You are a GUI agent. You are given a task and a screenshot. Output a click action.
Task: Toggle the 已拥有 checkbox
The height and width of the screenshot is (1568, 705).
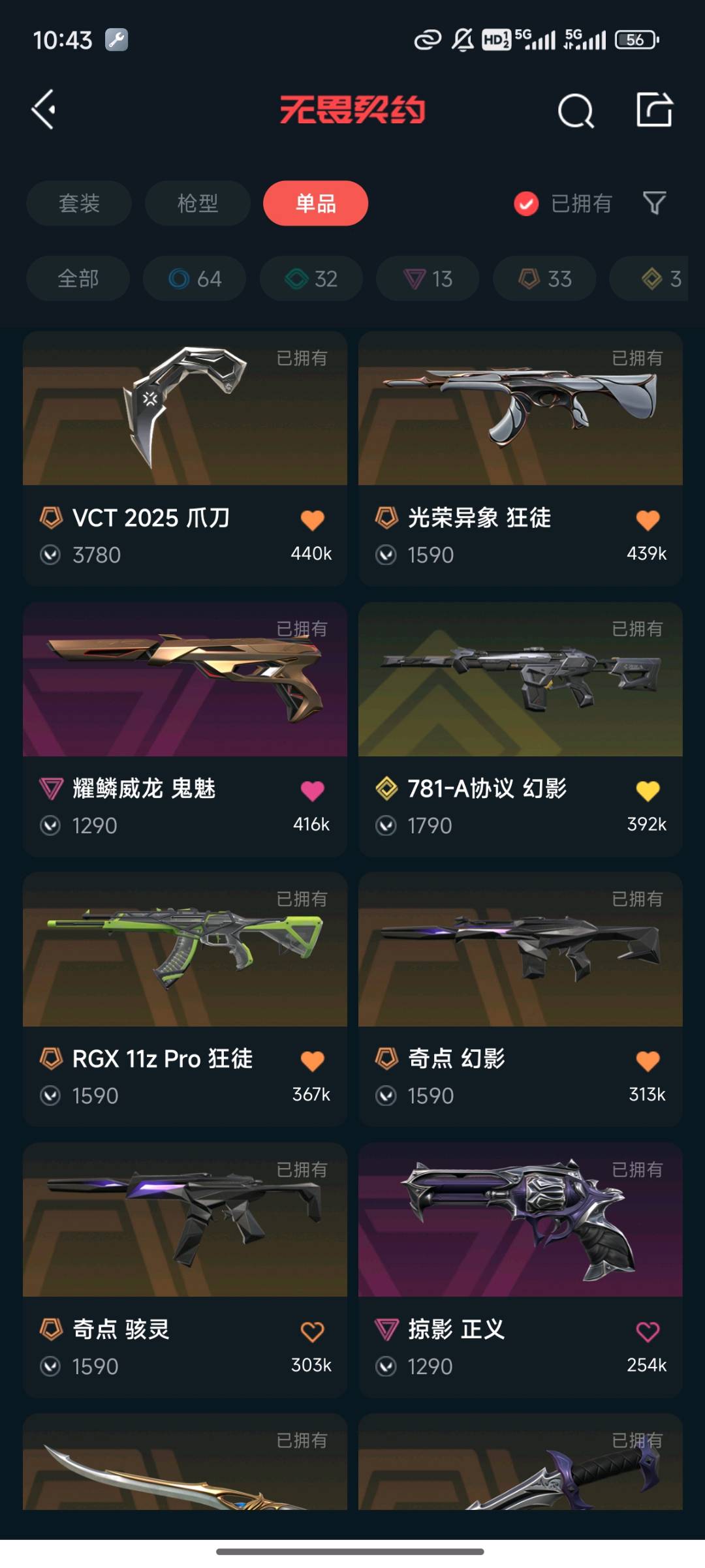(x=526, y=204)
